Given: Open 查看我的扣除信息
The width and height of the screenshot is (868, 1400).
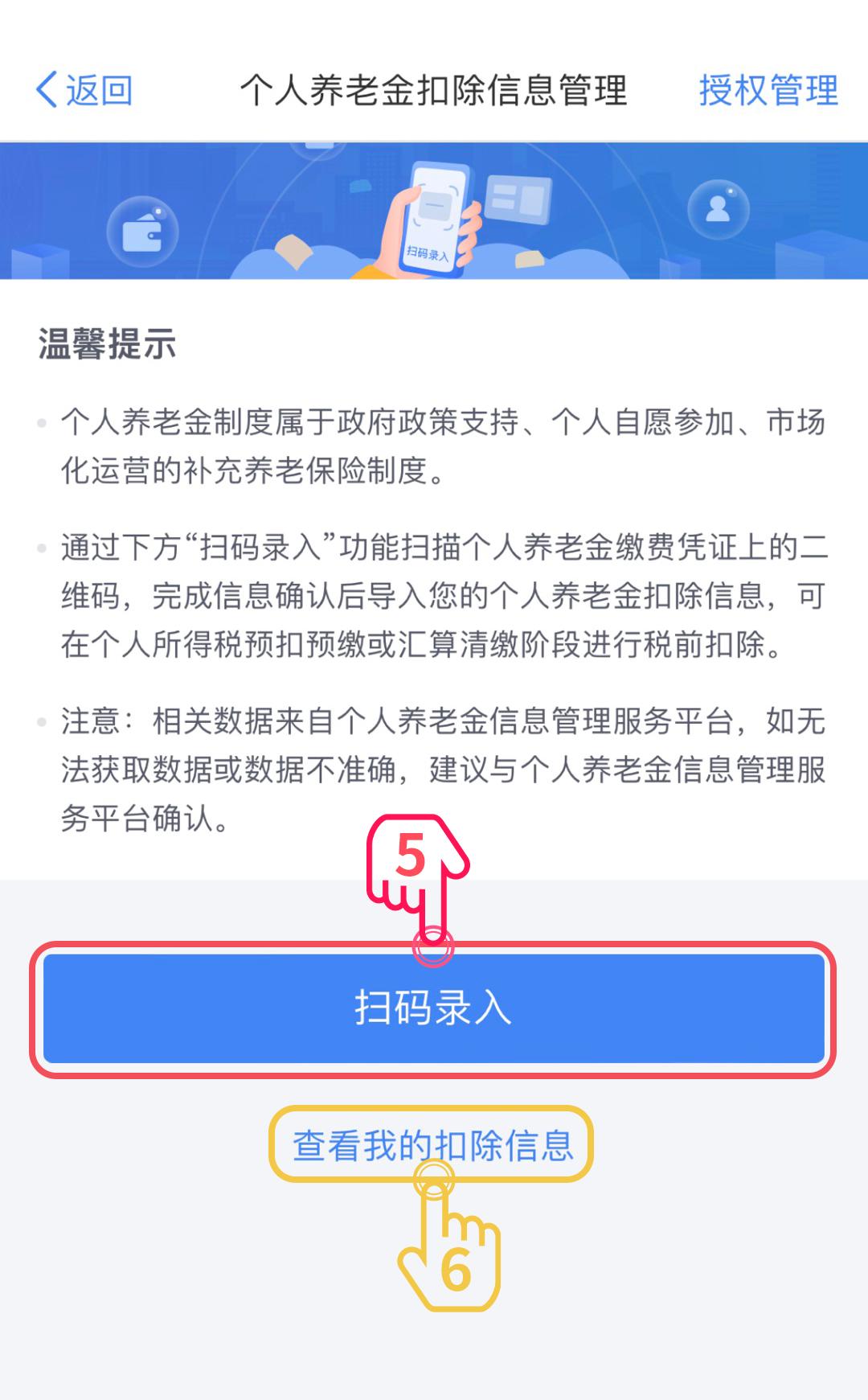Looking at the screenshot, I should (434, 1142).
